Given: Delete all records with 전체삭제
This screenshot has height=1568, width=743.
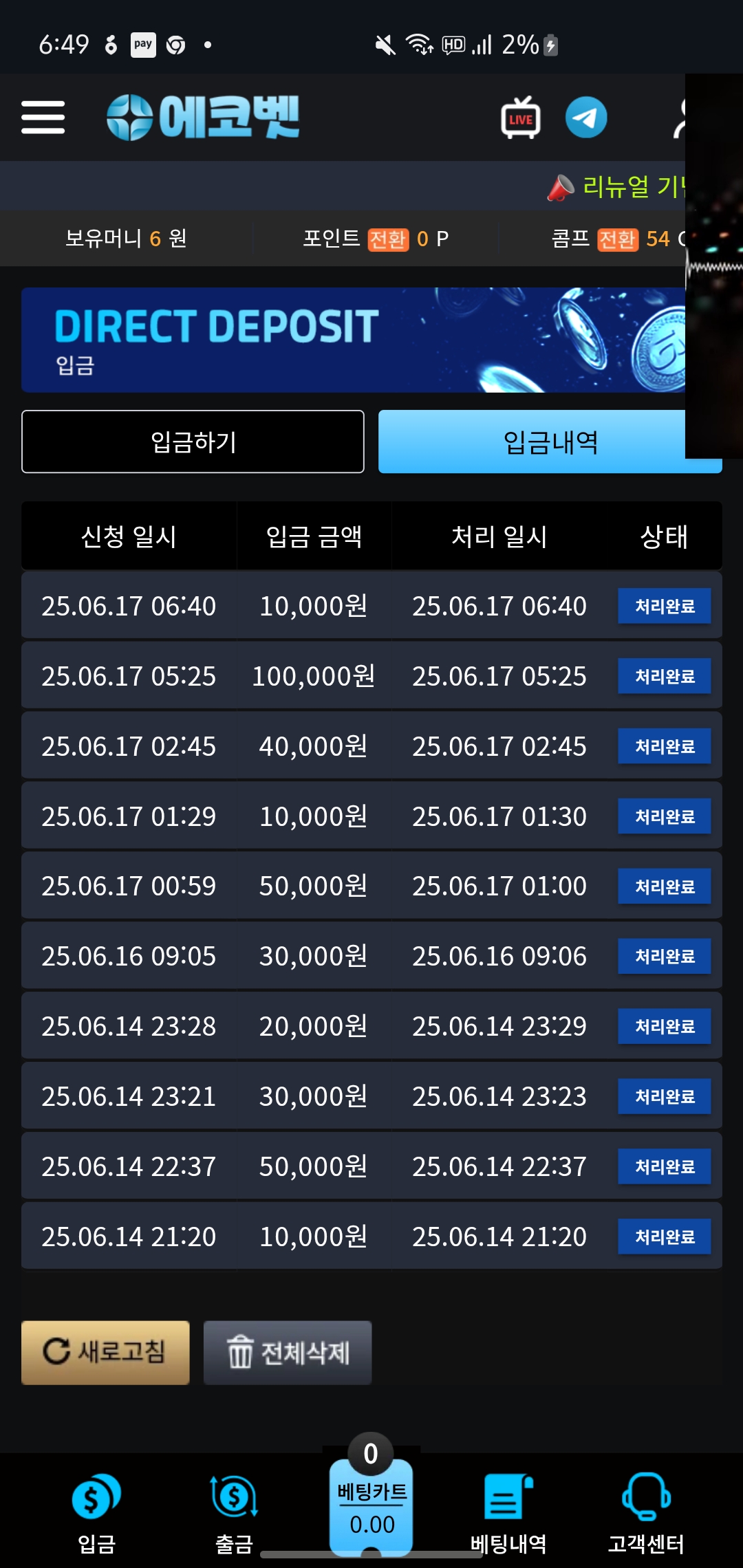Looking at the screenshot, I should (x=288, y=1352).
